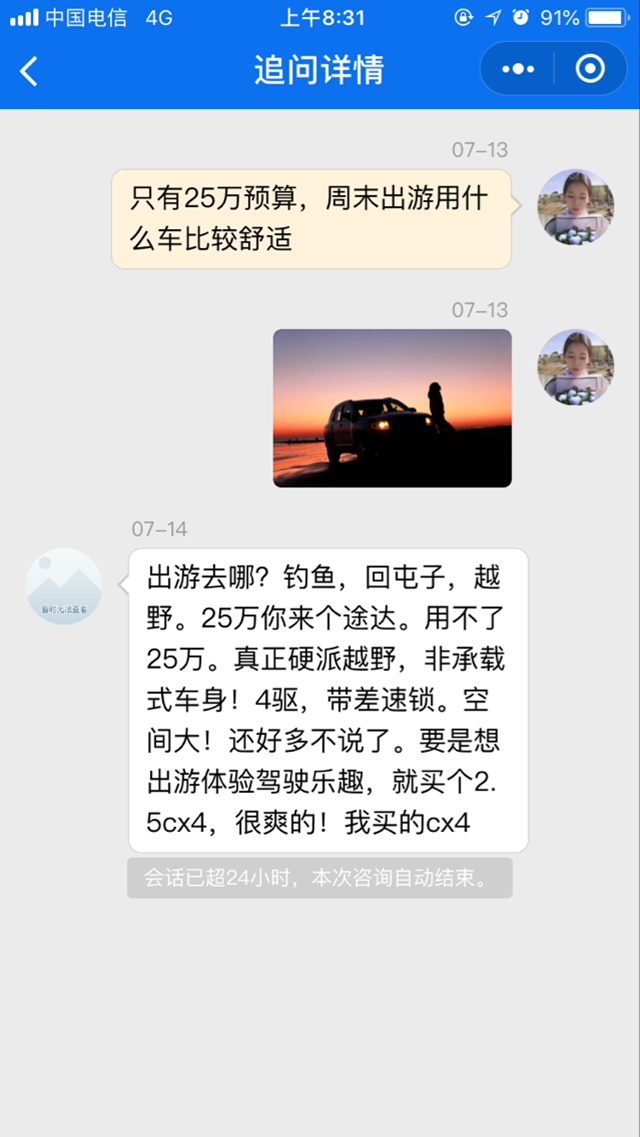Open the mini program's three-dot menu

point(518,69)
